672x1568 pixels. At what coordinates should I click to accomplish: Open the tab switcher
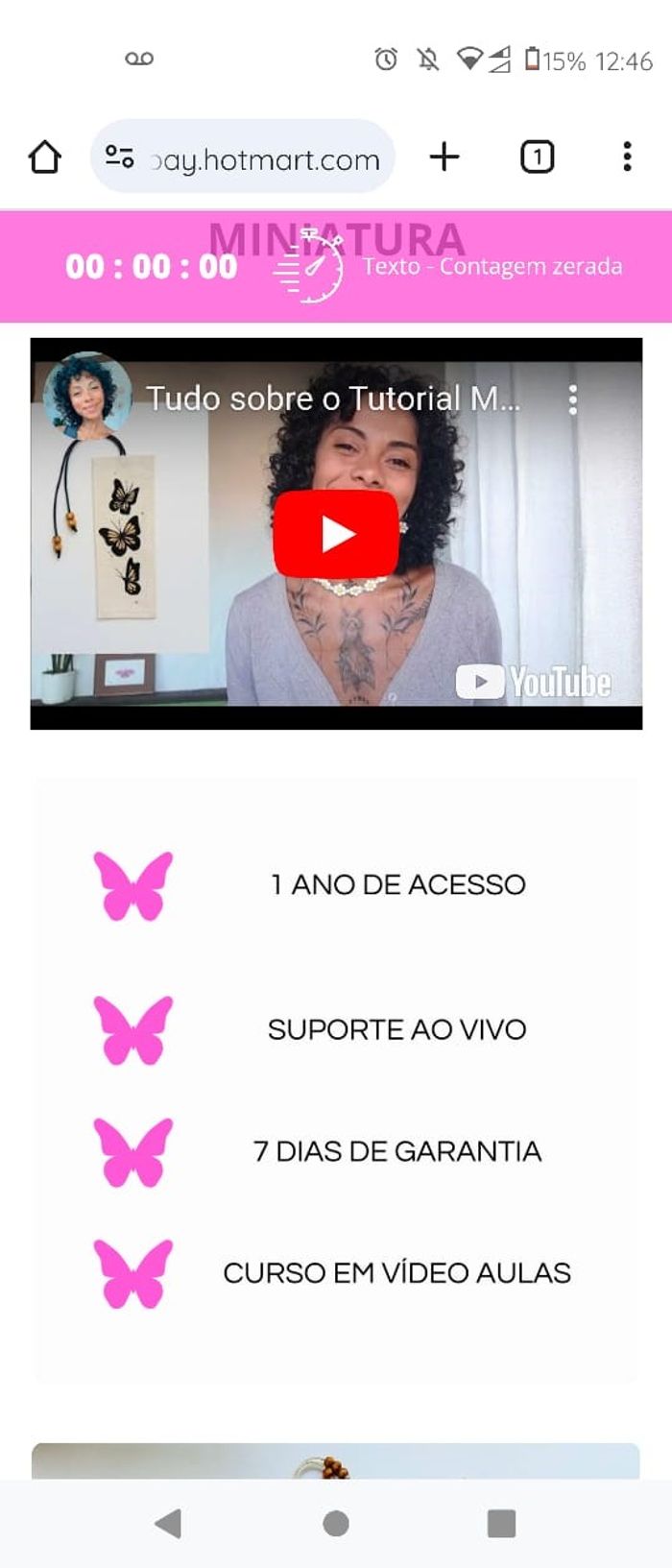[x=537, y=157]
